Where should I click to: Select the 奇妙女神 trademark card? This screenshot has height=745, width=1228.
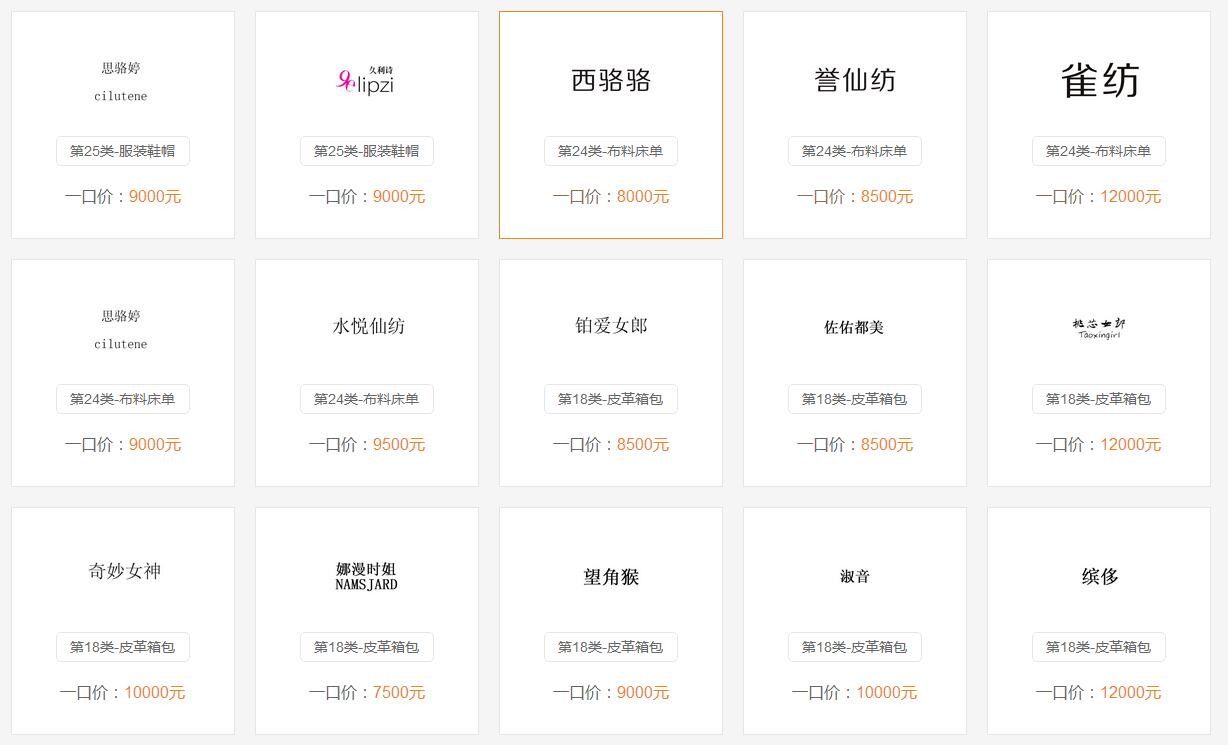122,573
